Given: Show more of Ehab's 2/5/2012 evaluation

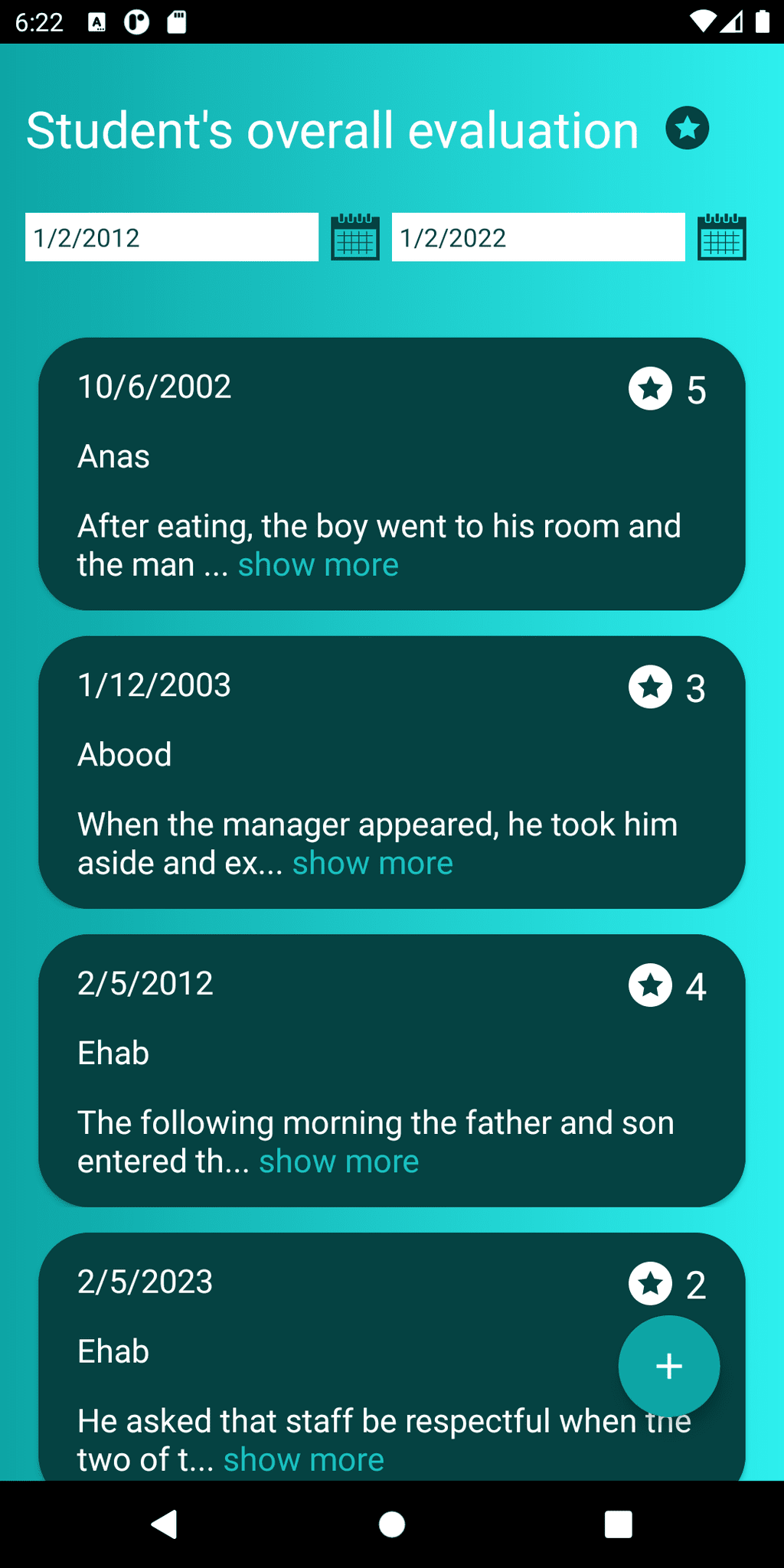Looking at the screenshot, I should tap(338, 1162).
